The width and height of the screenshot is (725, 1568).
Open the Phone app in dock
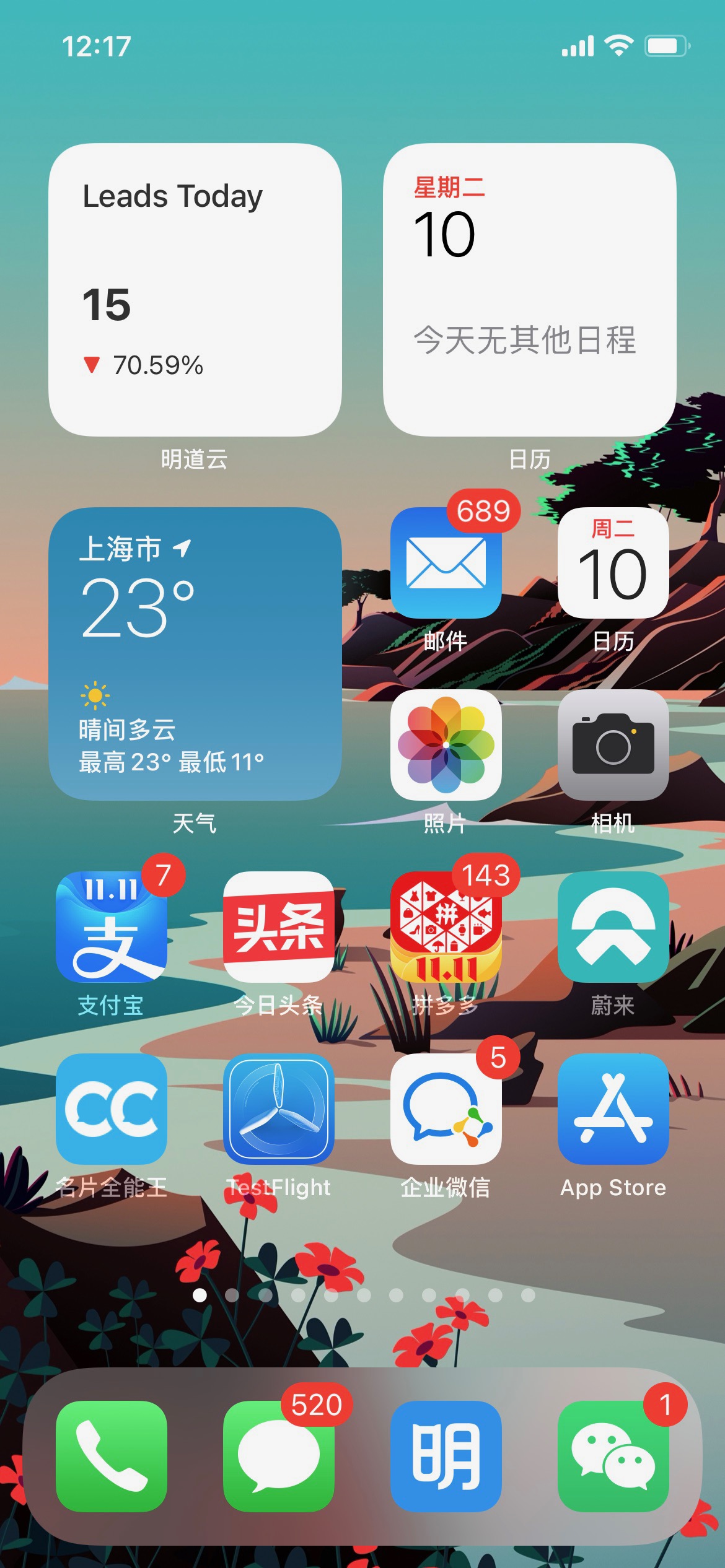point(112,1457)
